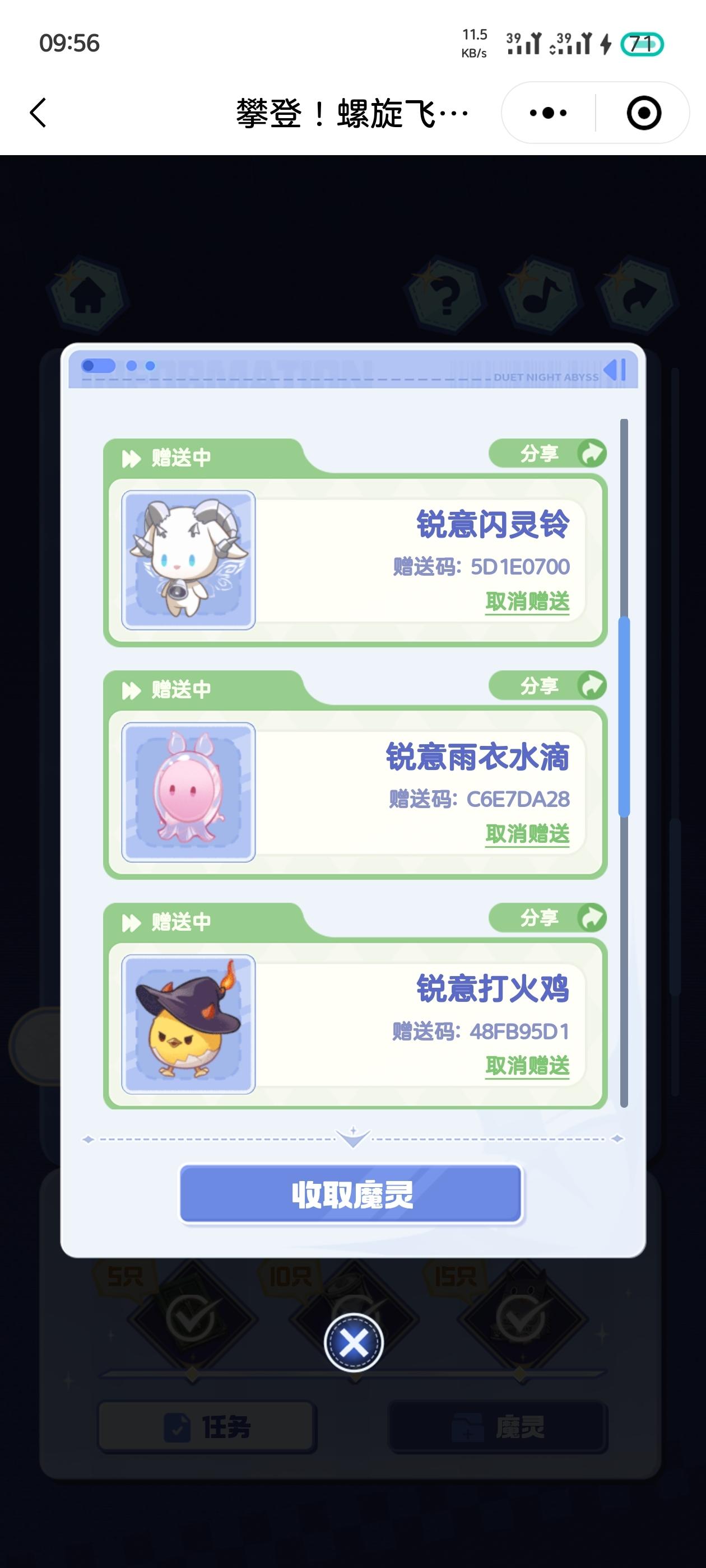Tap the 收取魔灵 button
This screenshot has width=706, height=1568.
tap(351, 1194)
